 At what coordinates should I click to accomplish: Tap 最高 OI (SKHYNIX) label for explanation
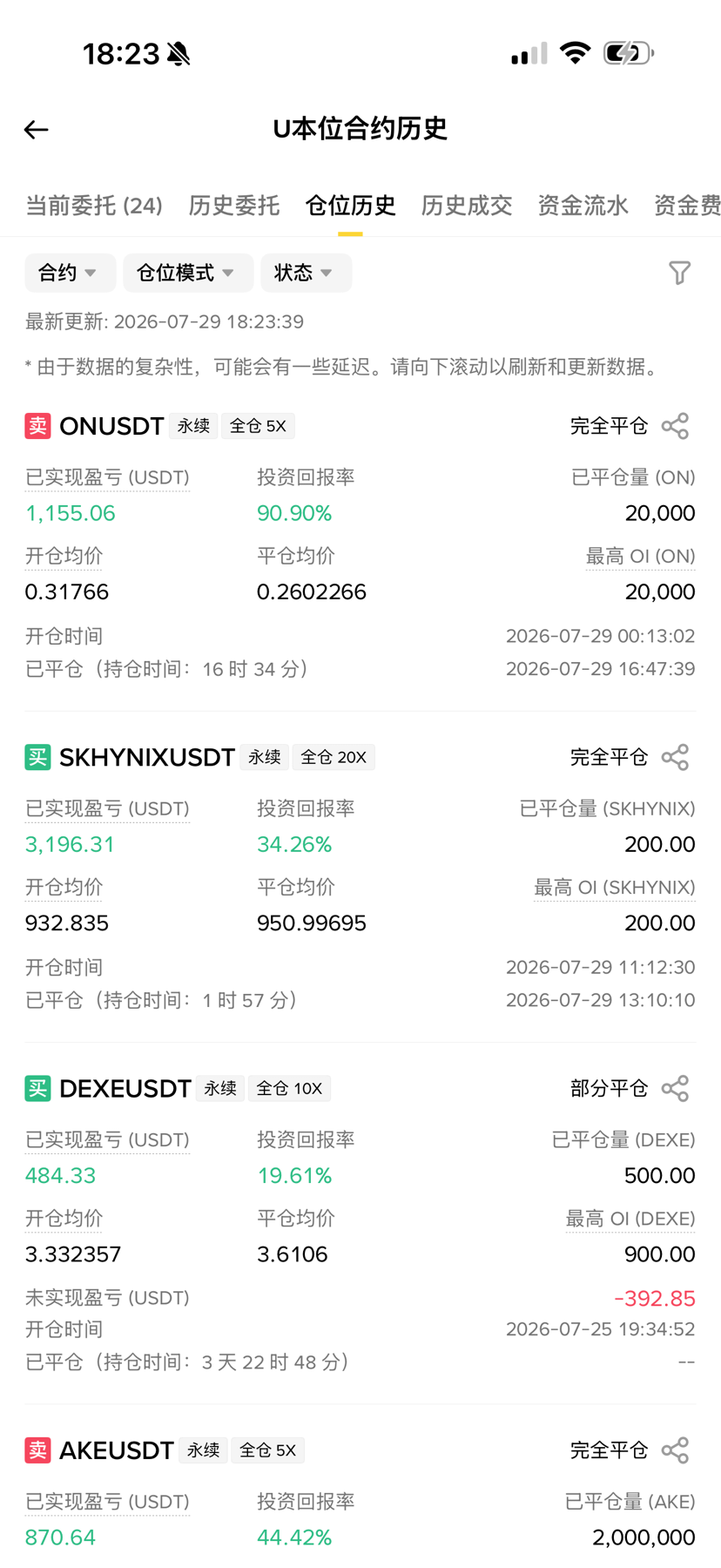[x=614, y=888]
